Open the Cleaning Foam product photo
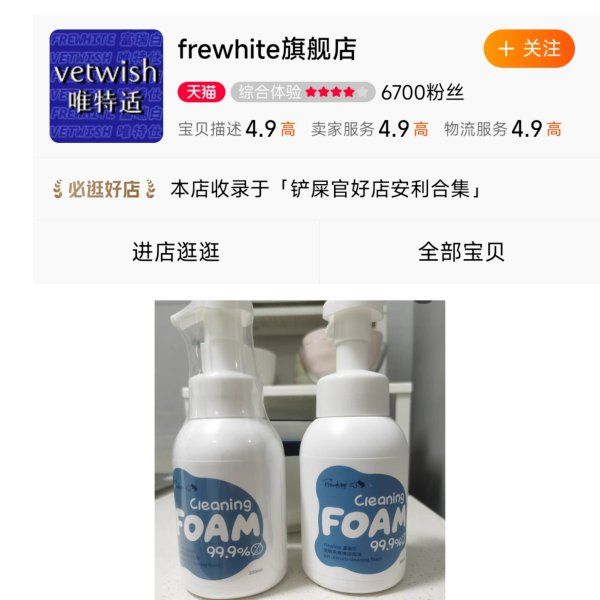This screenshot has width=600, height=600. [299, 449]
